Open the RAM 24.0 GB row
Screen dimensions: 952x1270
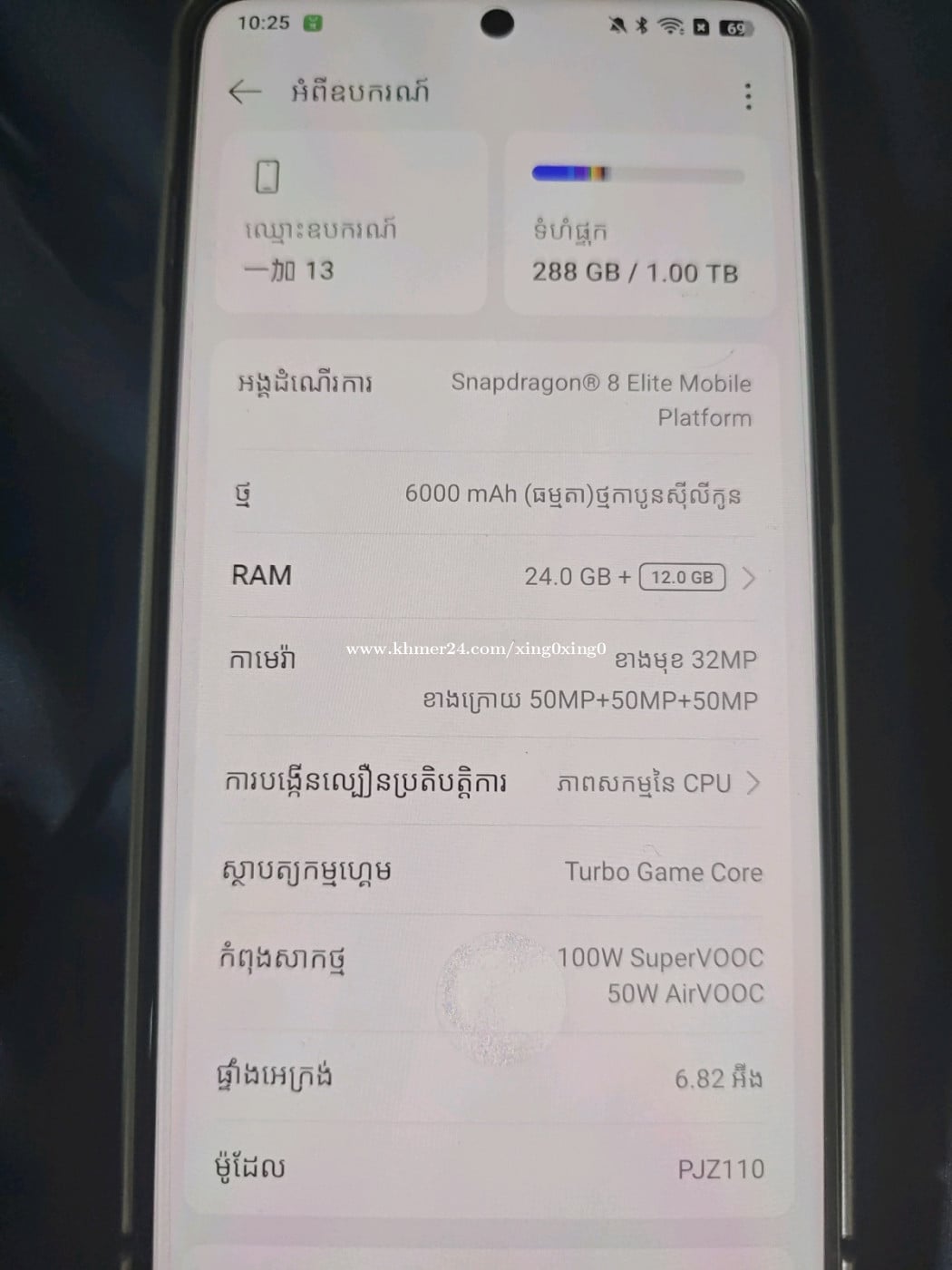pos(492,577)
